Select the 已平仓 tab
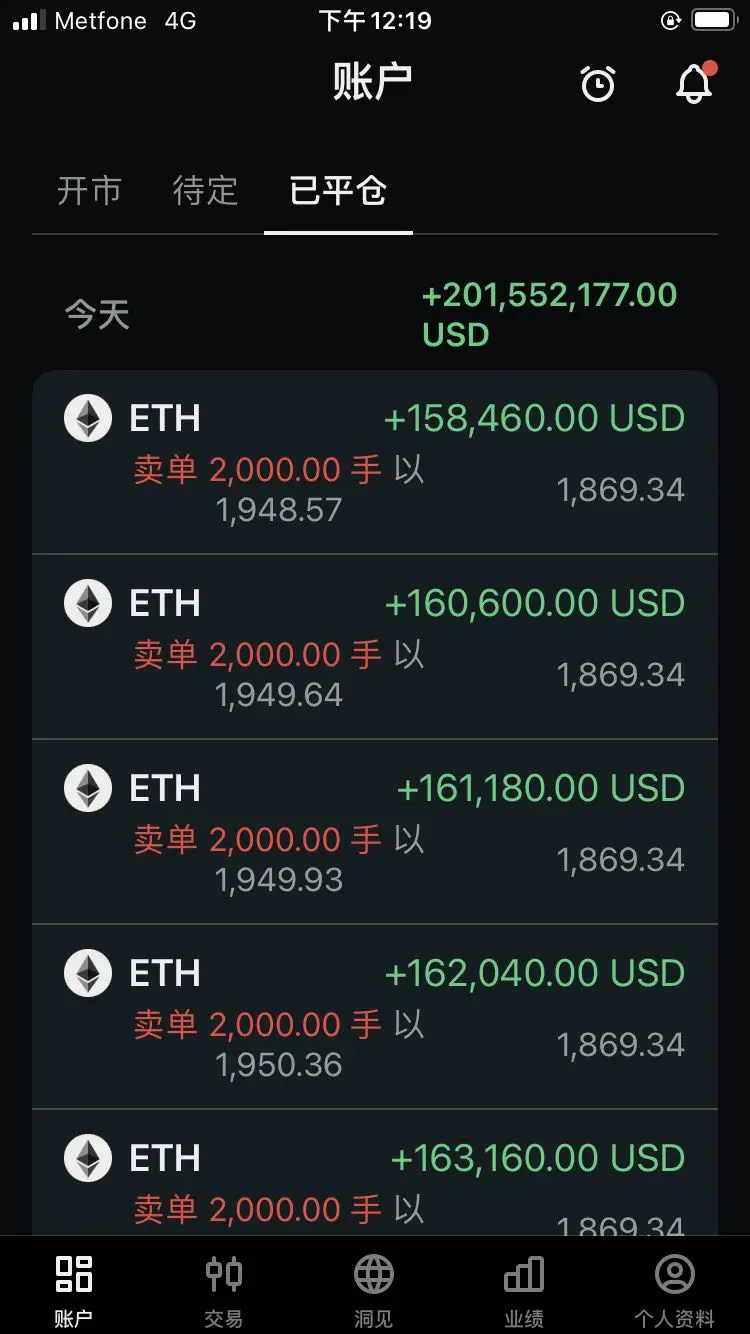This screenshot has height=1334, width=750. [338, 190]
